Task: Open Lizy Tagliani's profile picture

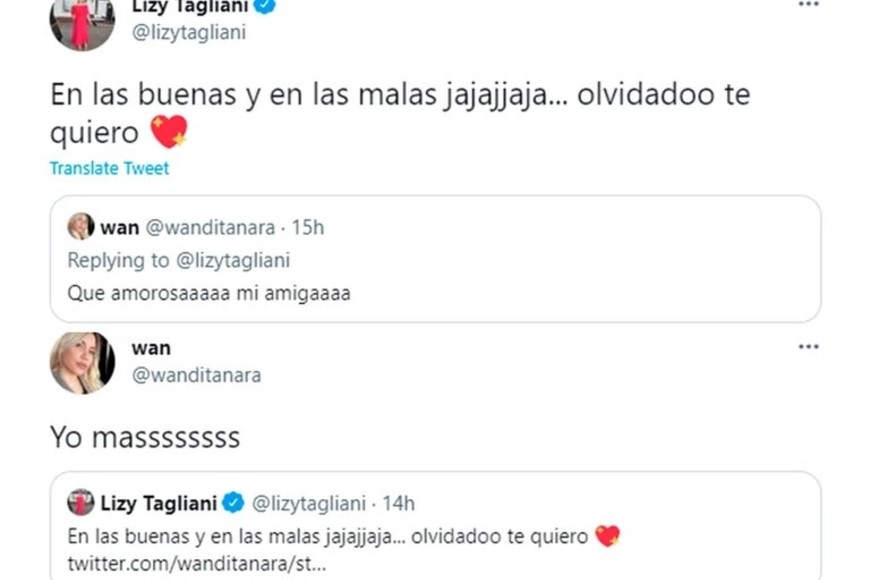Action: tap(82, 20)
